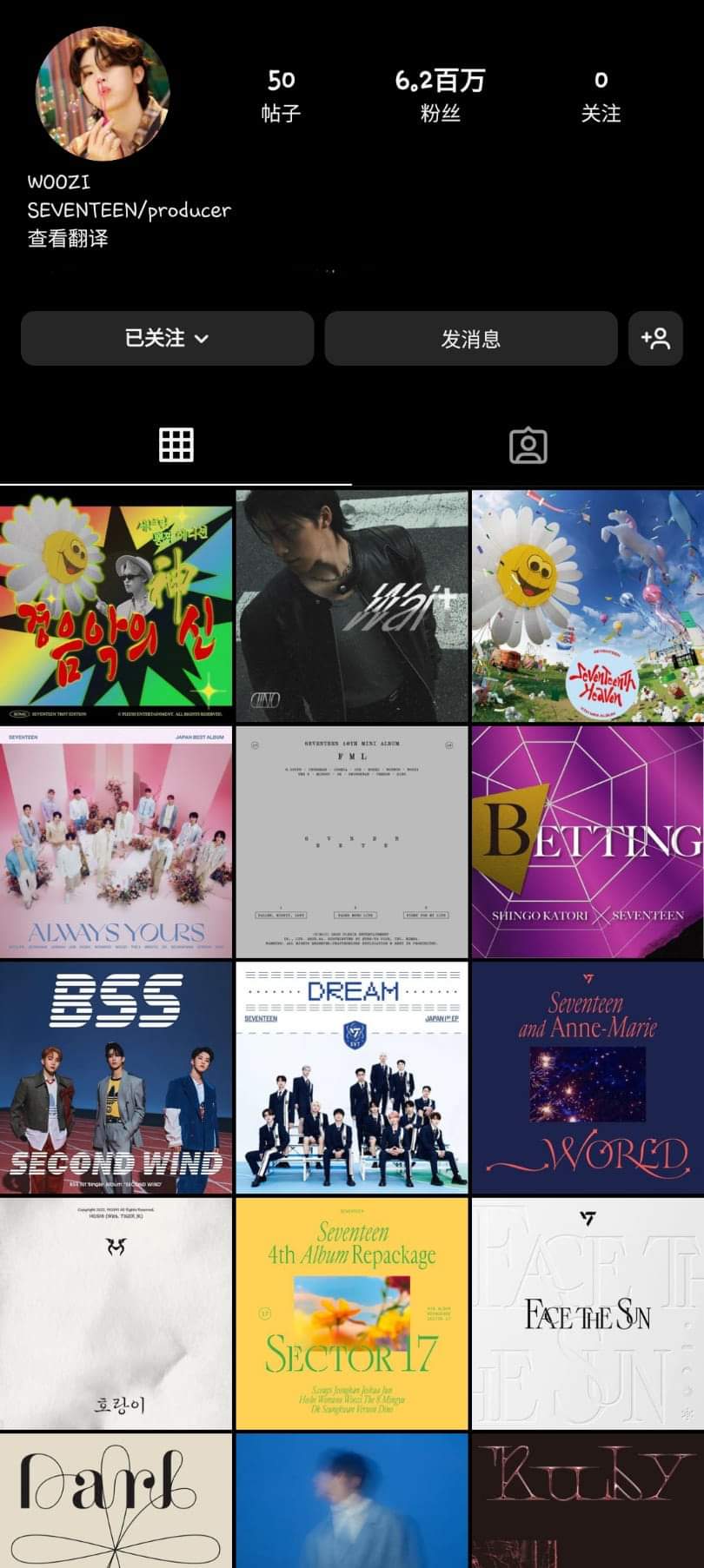Open the 已关注 following dropdown

pyautogui.click(x=167, y=338)
